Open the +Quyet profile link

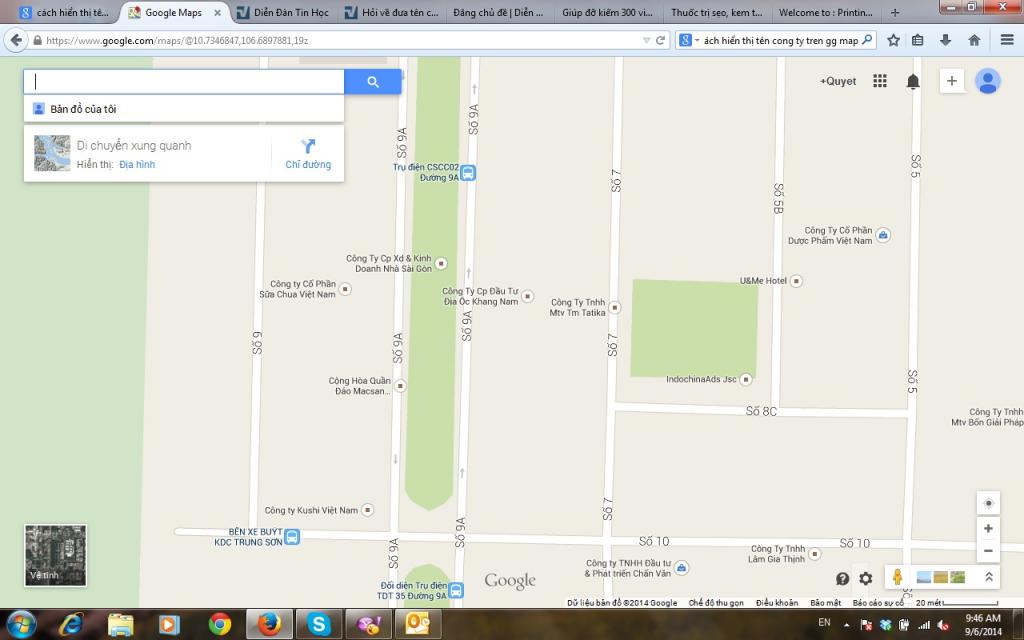(x=838, y=82)
